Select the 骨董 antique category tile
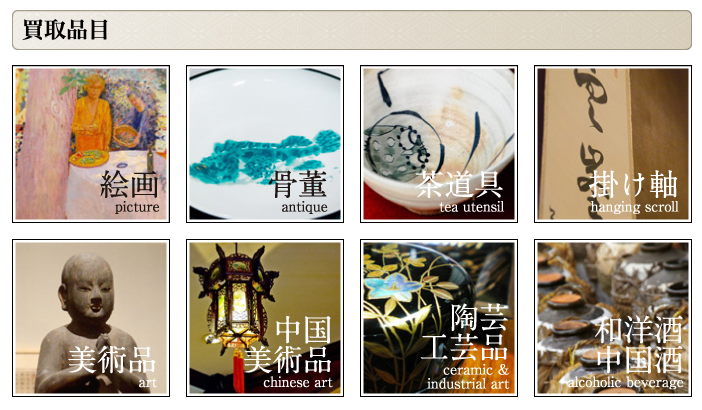Image resolution: width=702 pixels, height=410 pixels. (265, 144)
